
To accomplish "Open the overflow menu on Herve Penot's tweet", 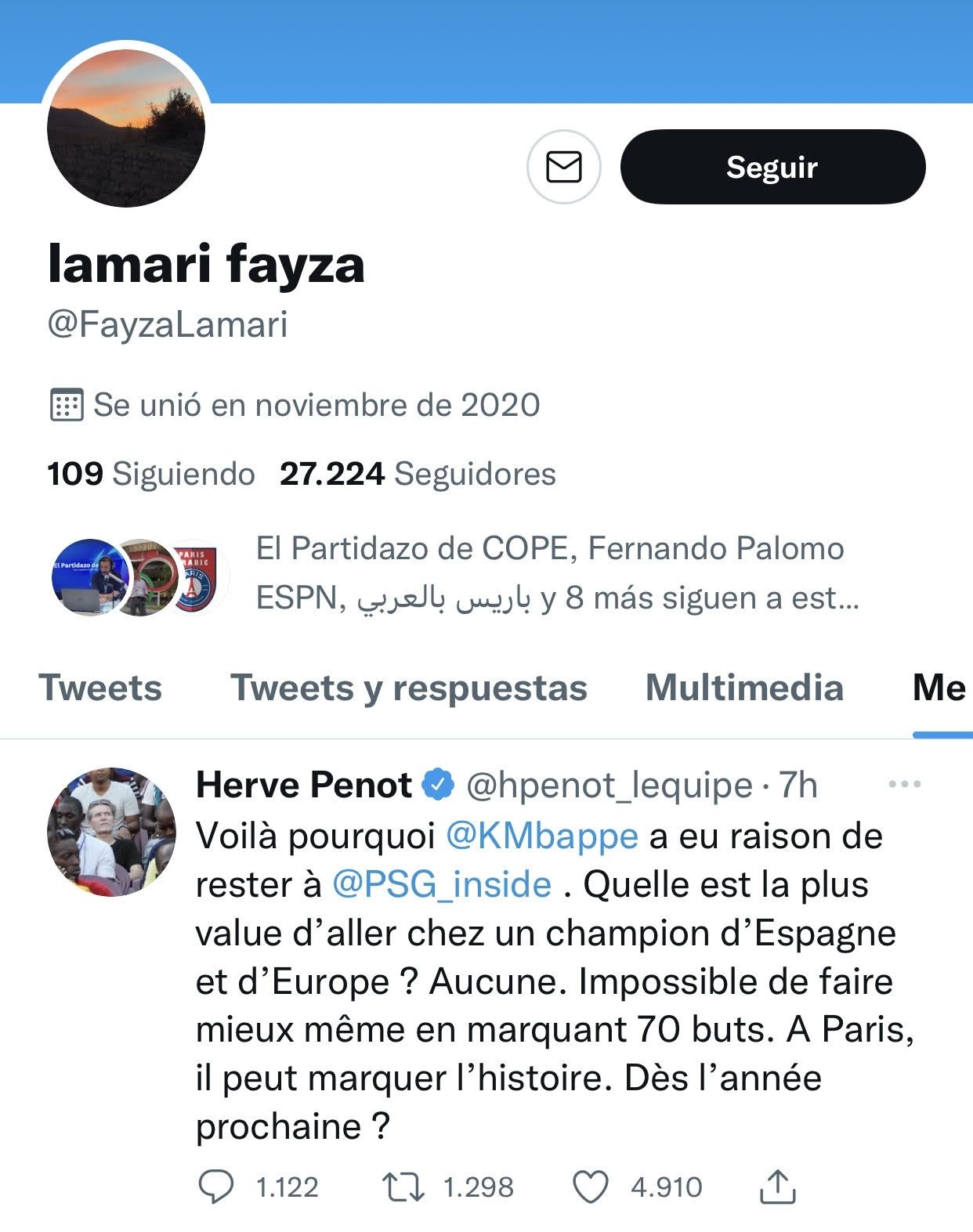I will 905,784.
